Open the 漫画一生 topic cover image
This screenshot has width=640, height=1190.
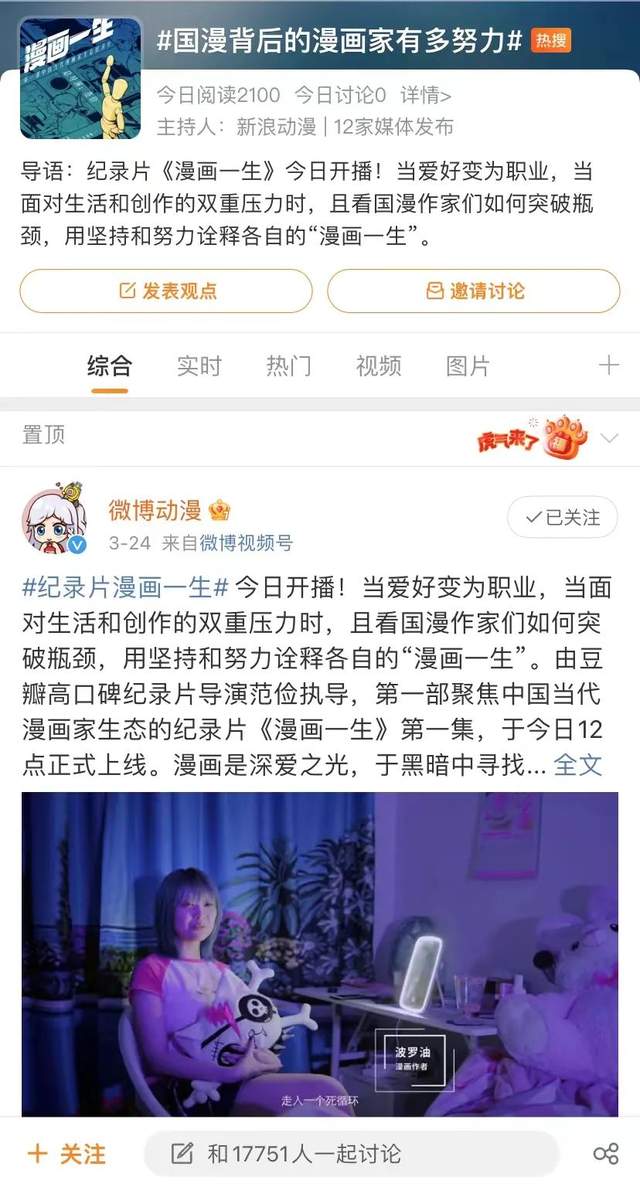pos(80,78)
